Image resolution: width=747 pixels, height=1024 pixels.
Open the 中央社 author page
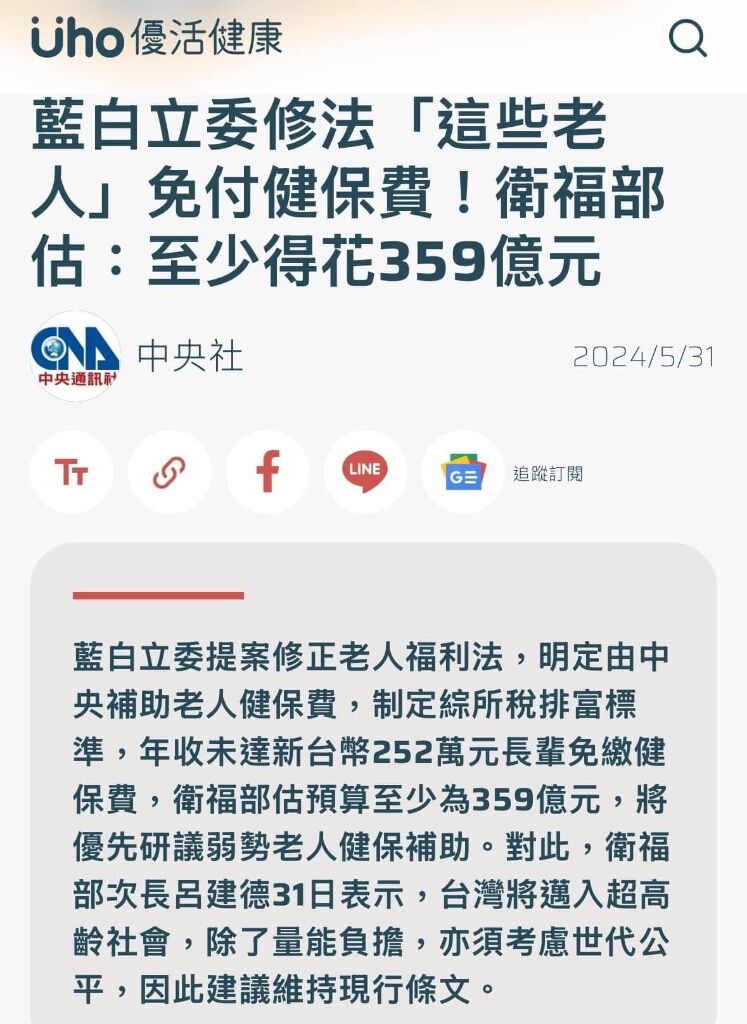[189, 356]
